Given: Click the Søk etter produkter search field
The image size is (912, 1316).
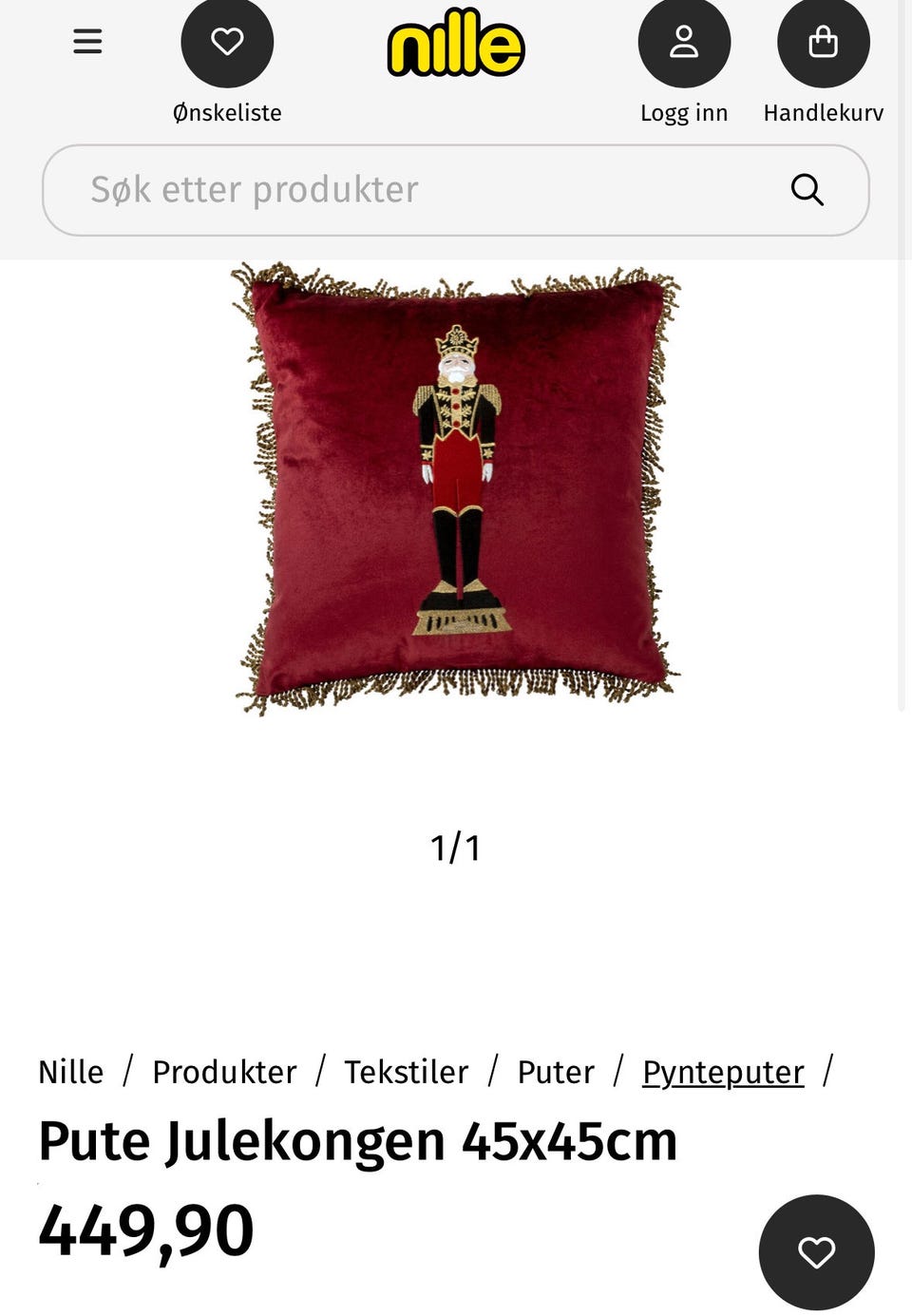Looking at the screenshot, I should pyautogui.click(x=380, y=190).
